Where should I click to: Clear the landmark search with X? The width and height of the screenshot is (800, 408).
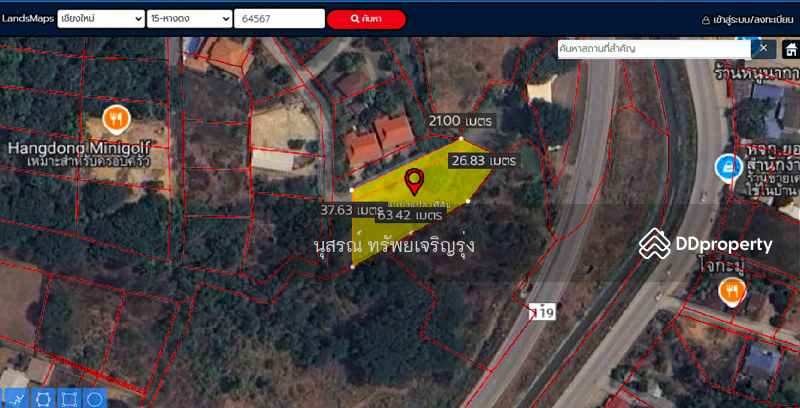point(763,48)
